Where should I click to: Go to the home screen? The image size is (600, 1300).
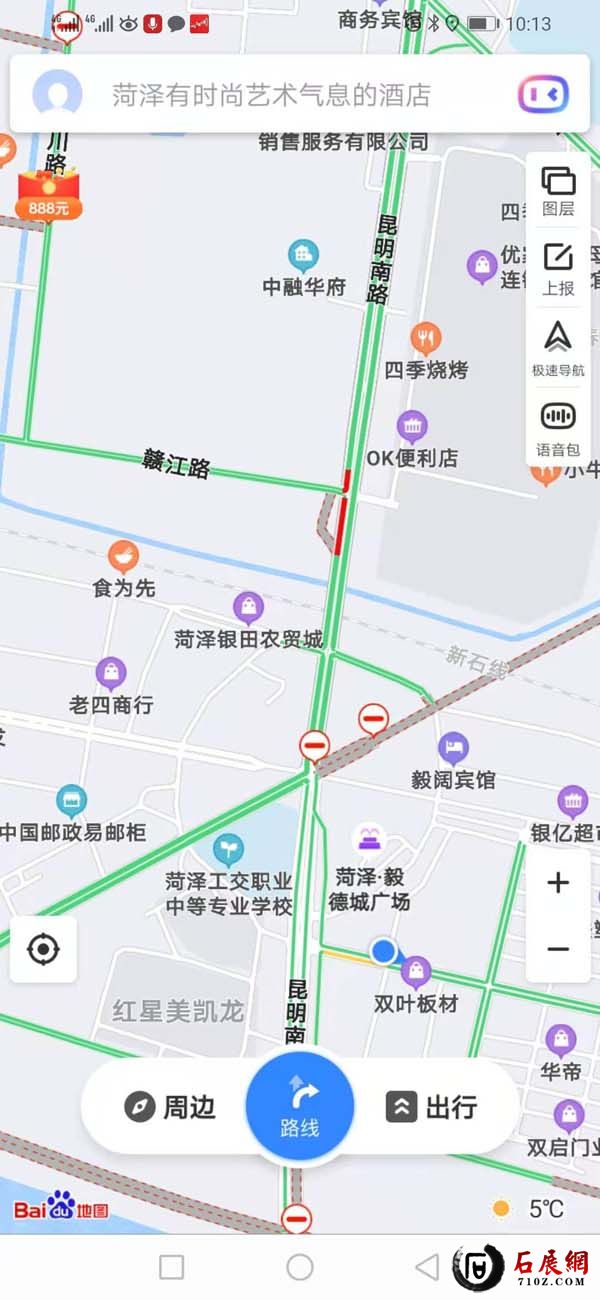pos(300,1267)
